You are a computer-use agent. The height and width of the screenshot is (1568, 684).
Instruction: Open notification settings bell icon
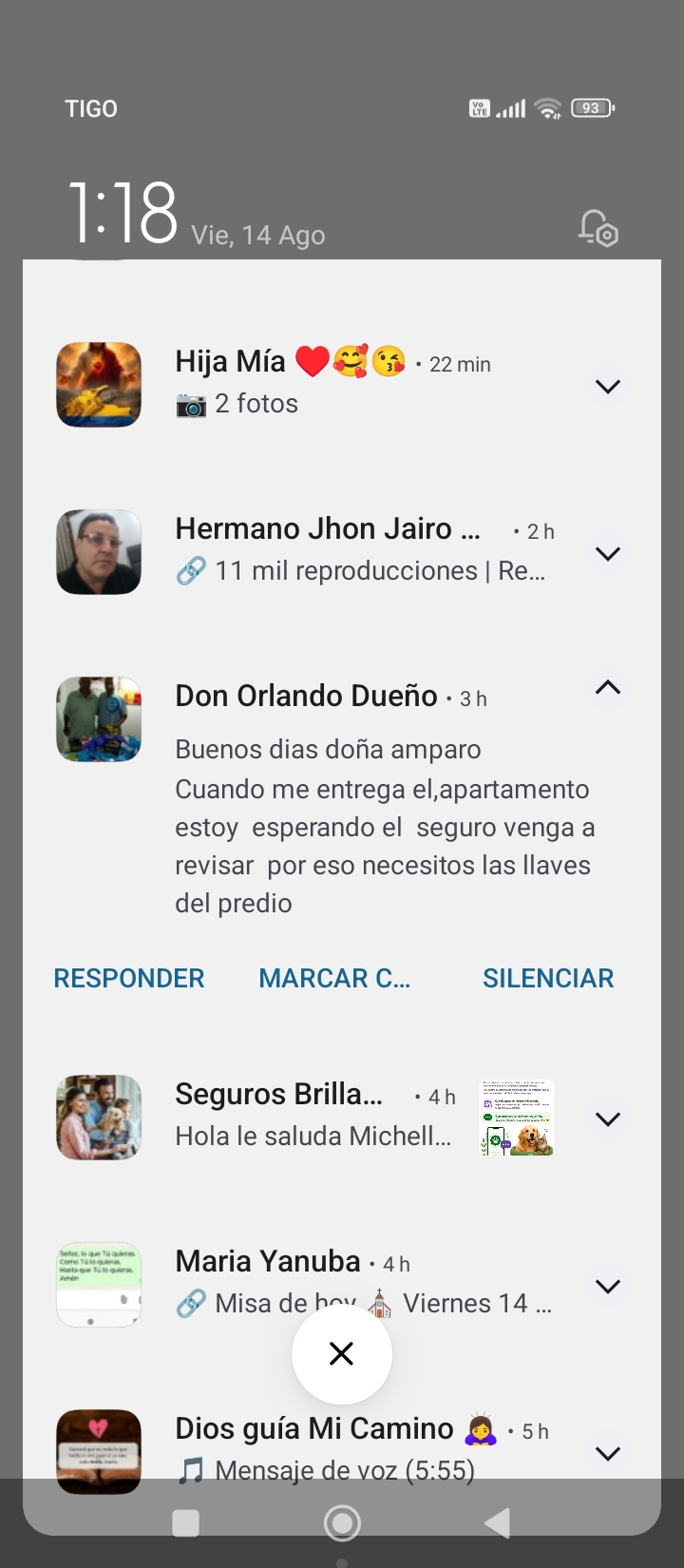598,228
